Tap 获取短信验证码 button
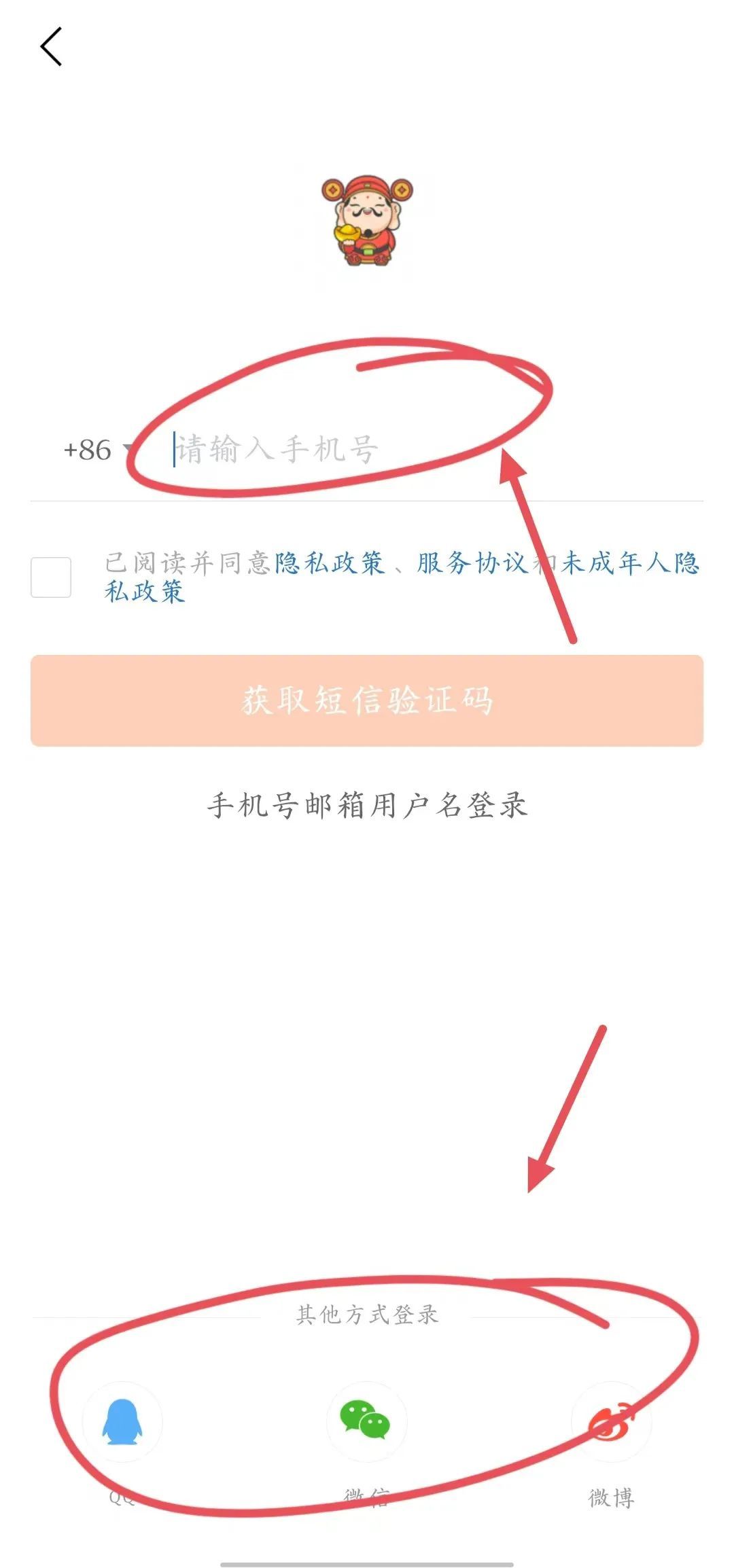The image size is (734, 1568). pos(367,700)
